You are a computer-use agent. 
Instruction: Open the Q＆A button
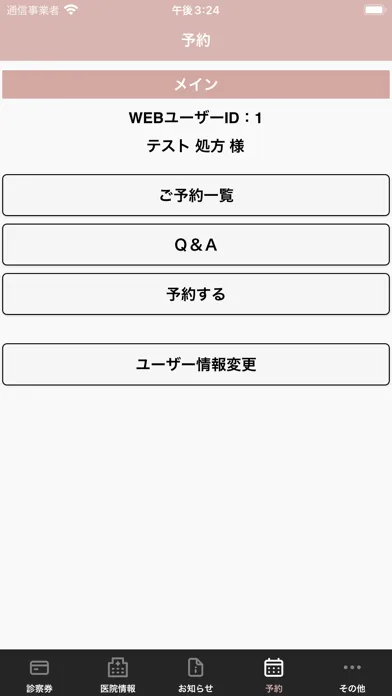(x=196, y=245)
